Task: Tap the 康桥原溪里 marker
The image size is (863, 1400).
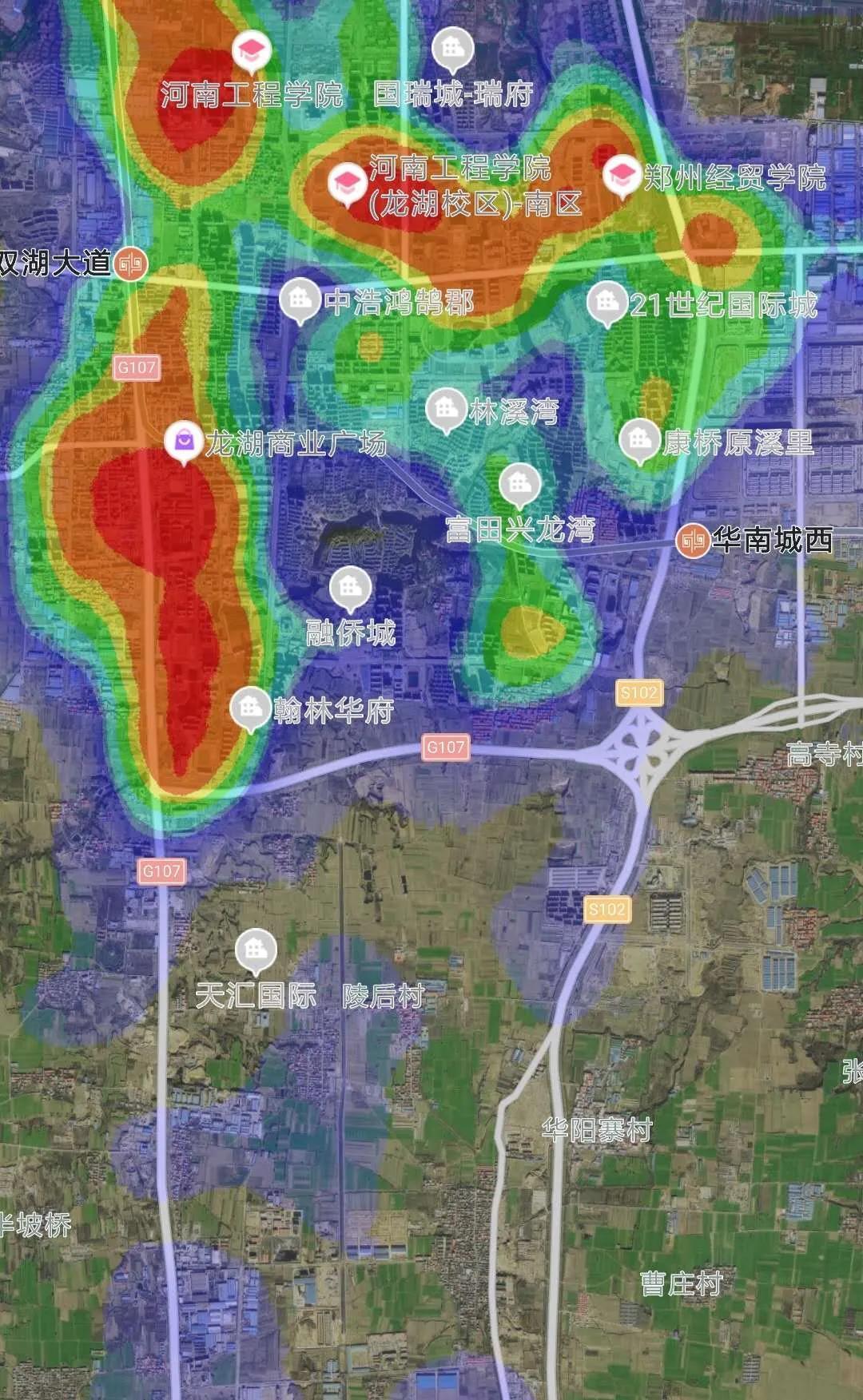Action: click(639, 440)
